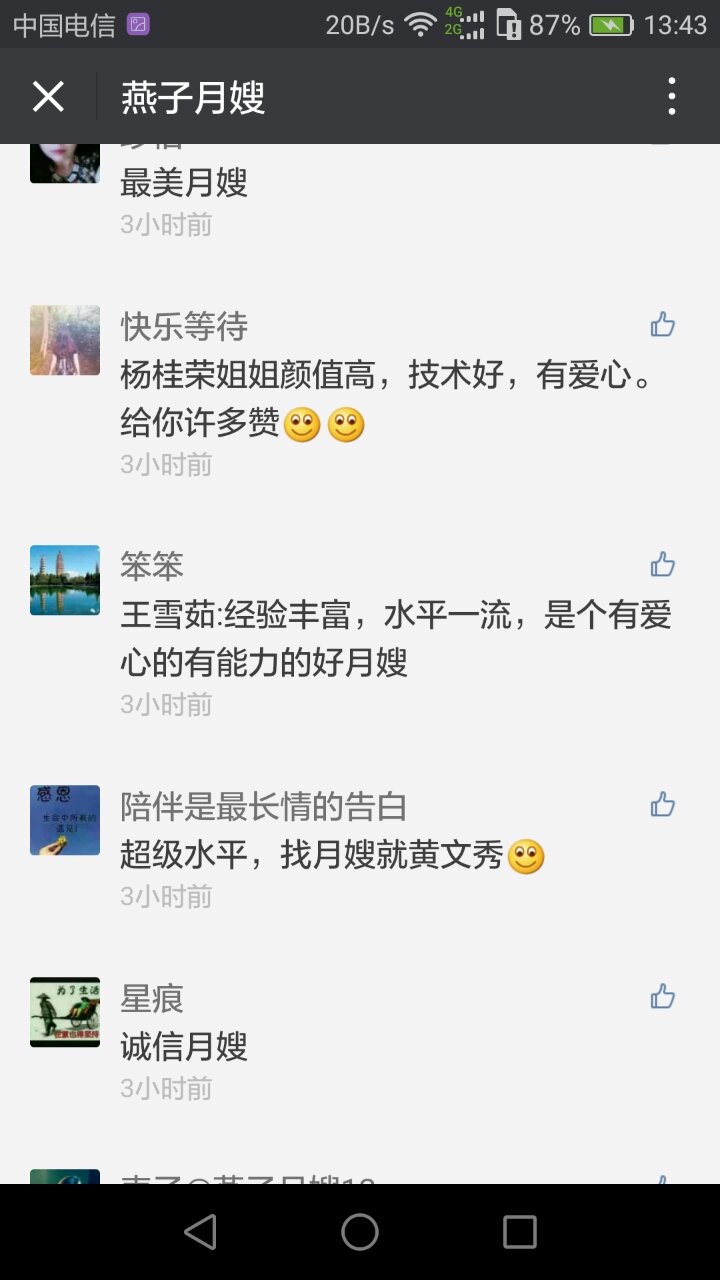Like the comment by 笨笨
720x1280 pixels.
pos(662,565)
